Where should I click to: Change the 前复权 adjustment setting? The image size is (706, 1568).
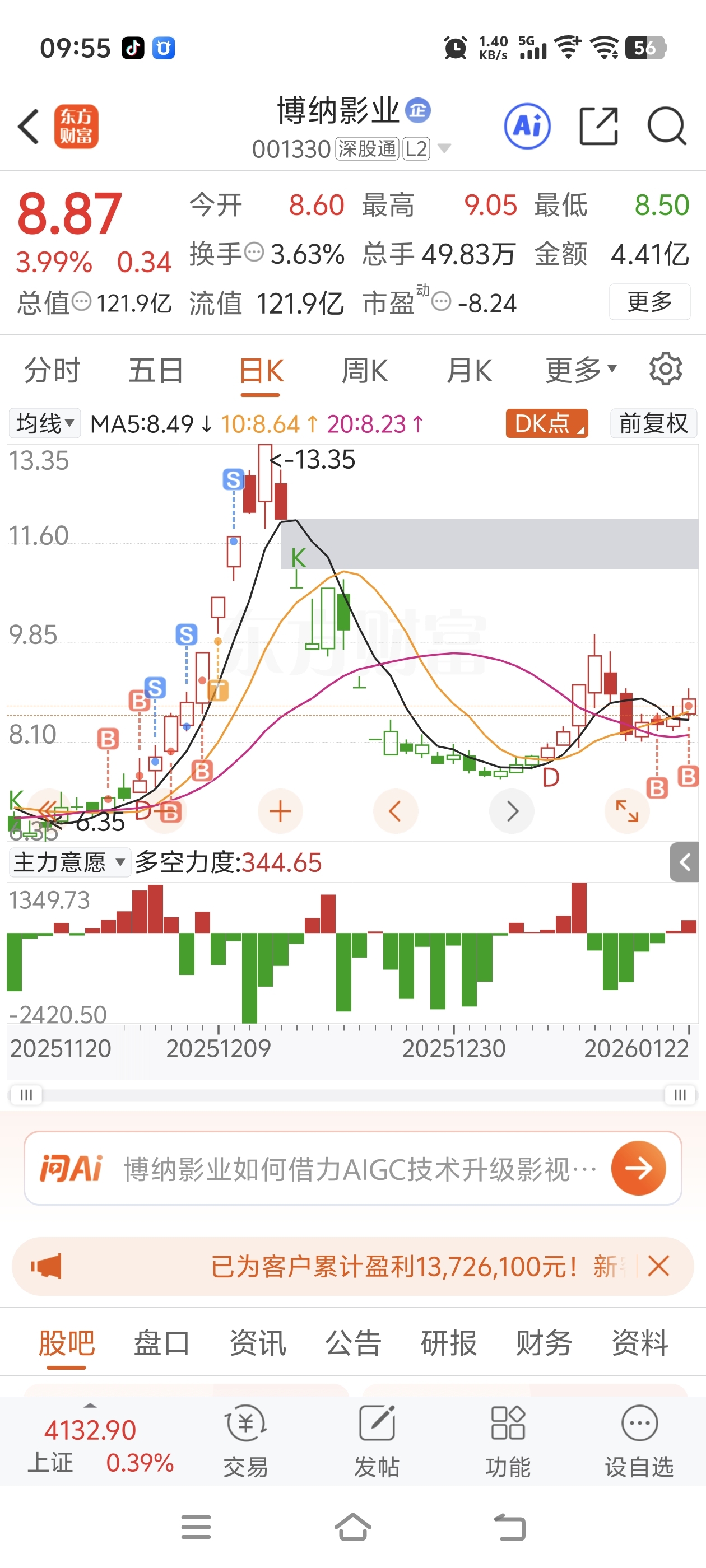click(x=653, y=423)
